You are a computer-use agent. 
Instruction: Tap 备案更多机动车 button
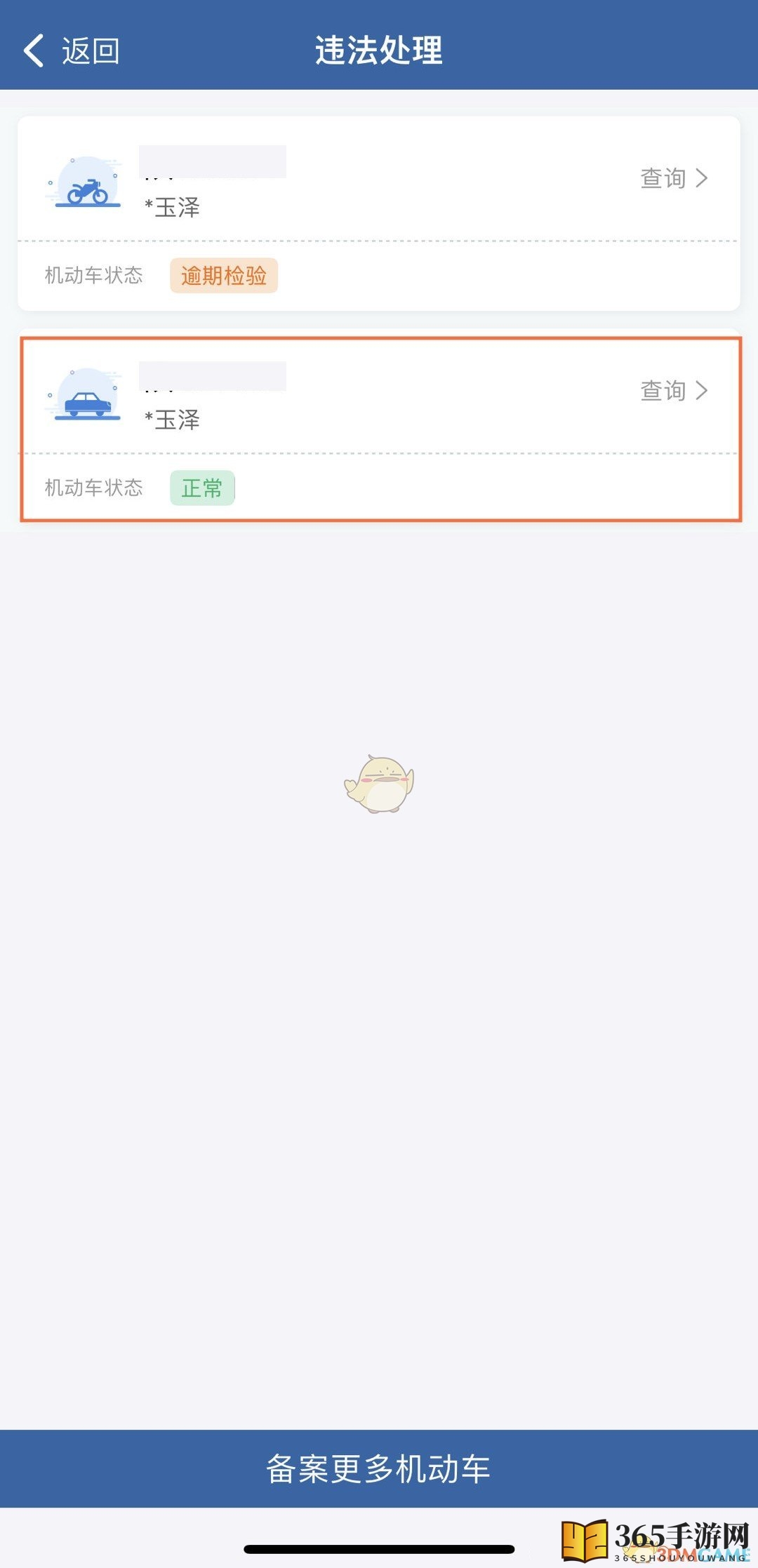[x=379, y=1468]
